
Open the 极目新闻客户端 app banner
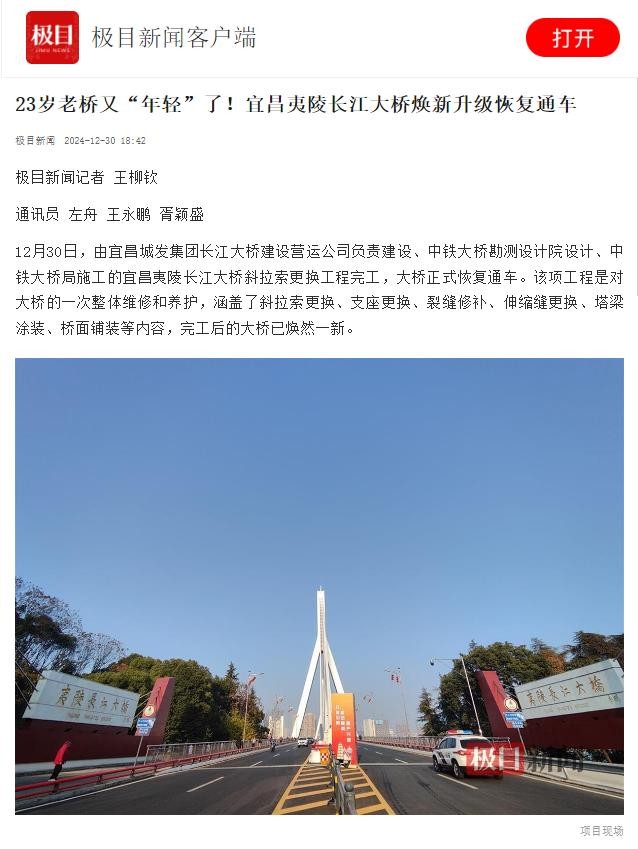click(174, 38)
